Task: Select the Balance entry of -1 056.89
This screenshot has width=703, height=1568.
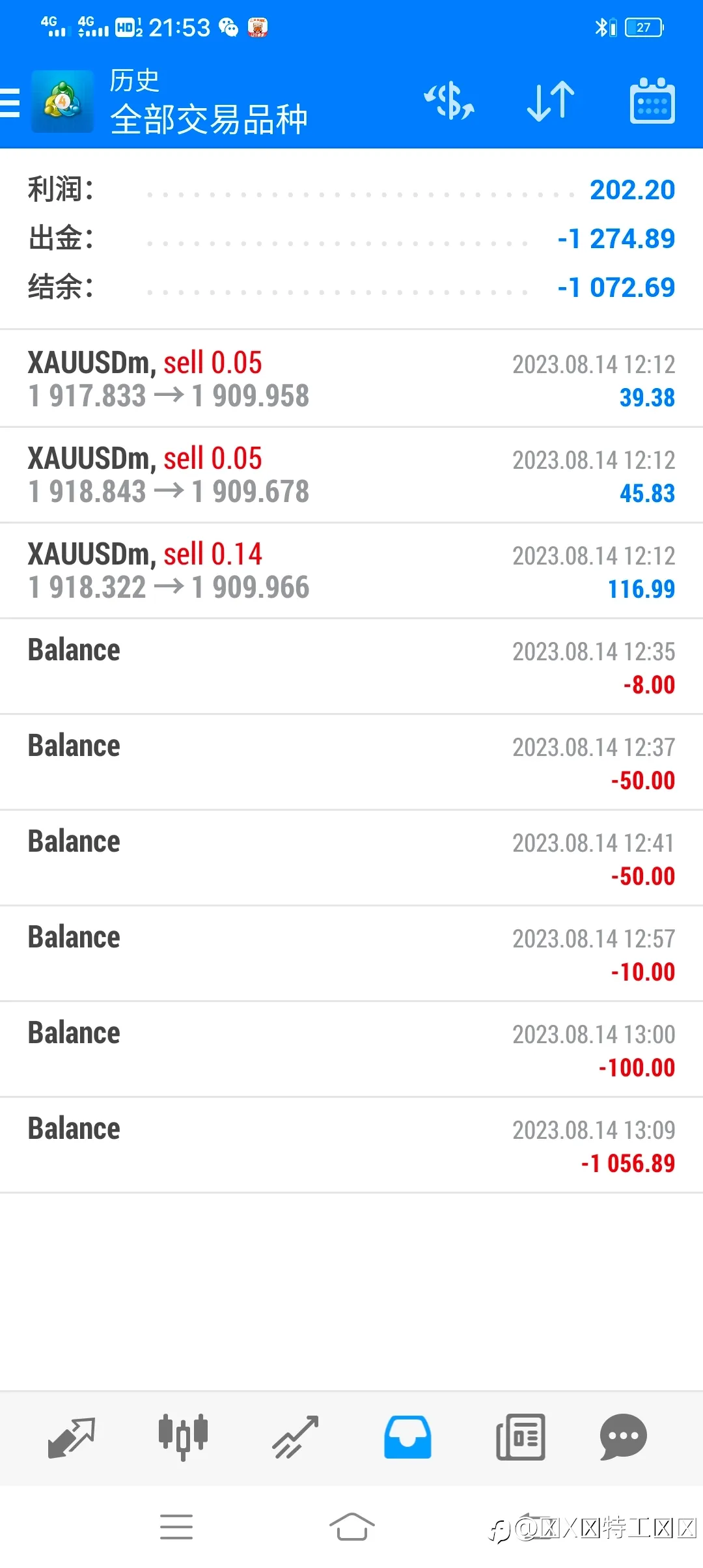Action: 351,1145
